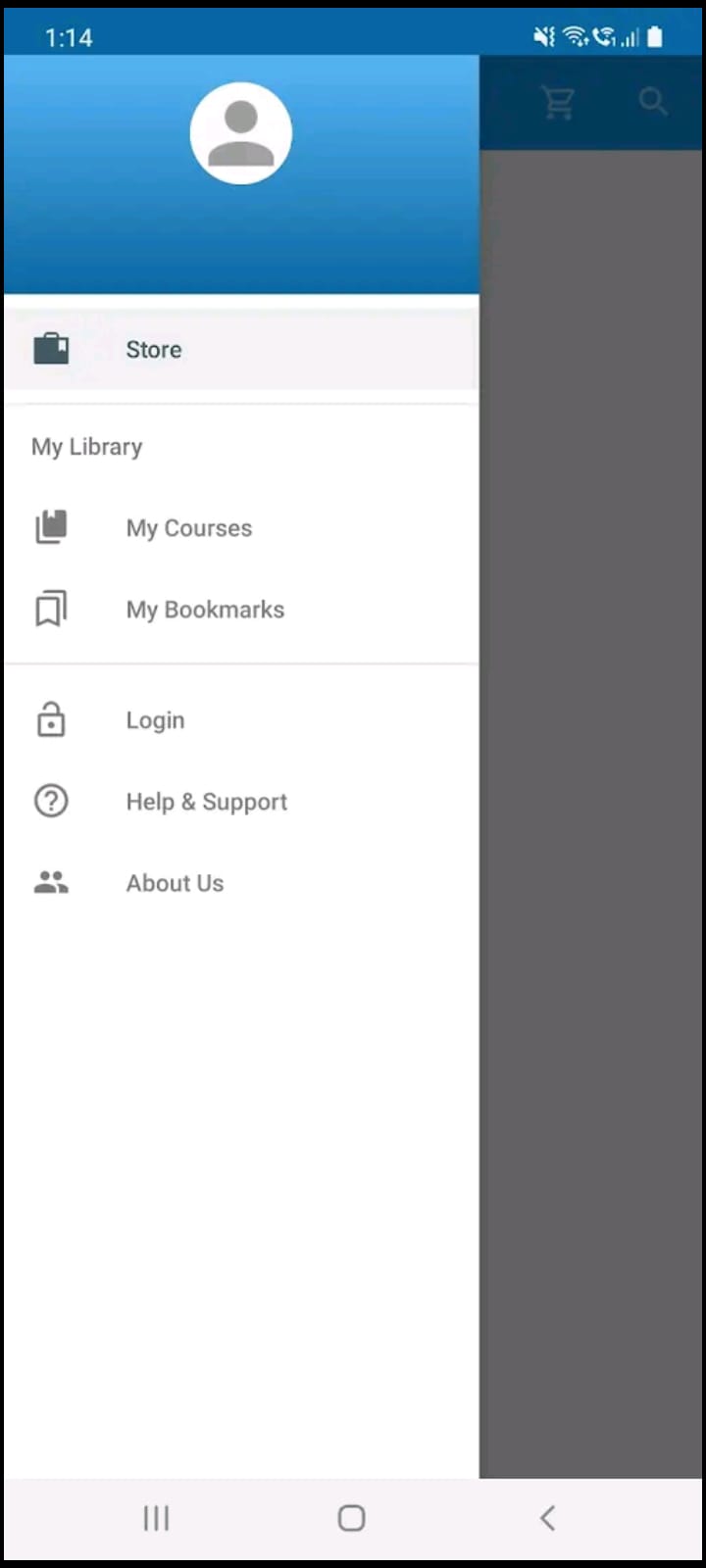
Task: Open the shopping cart icon
Action: 558,102
